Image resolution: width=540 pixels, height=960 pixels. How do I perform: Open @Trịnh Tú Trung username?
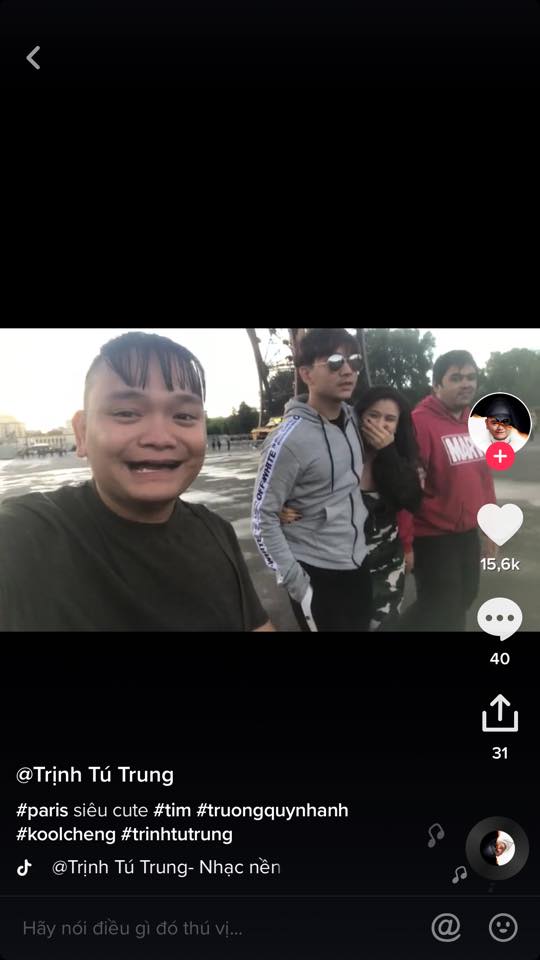pyautogui.click(x=95, y=775)
